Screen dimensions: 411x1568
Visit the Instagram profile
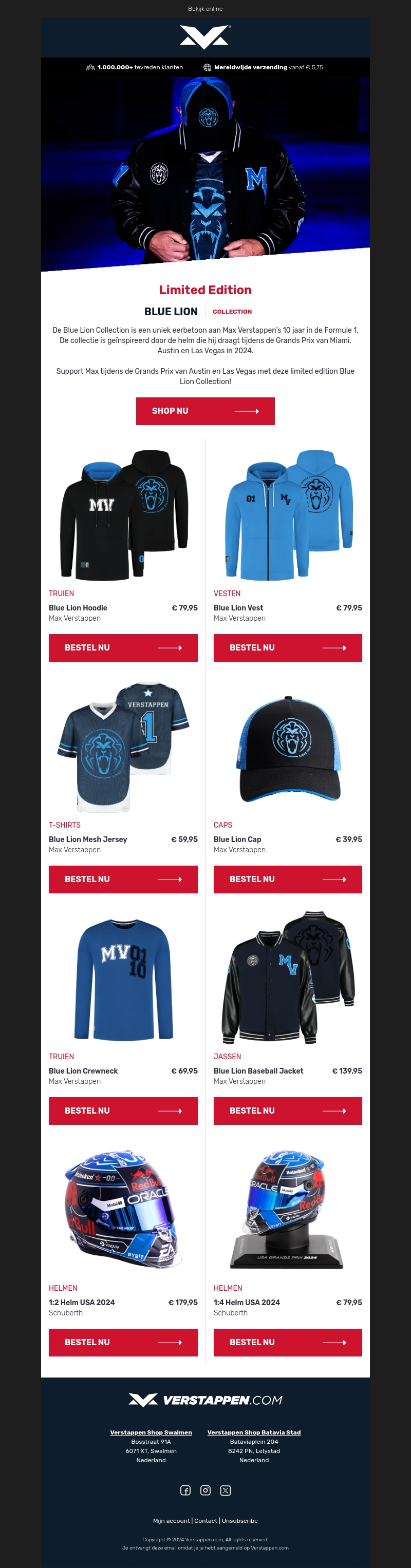(x=205, y=1490)
